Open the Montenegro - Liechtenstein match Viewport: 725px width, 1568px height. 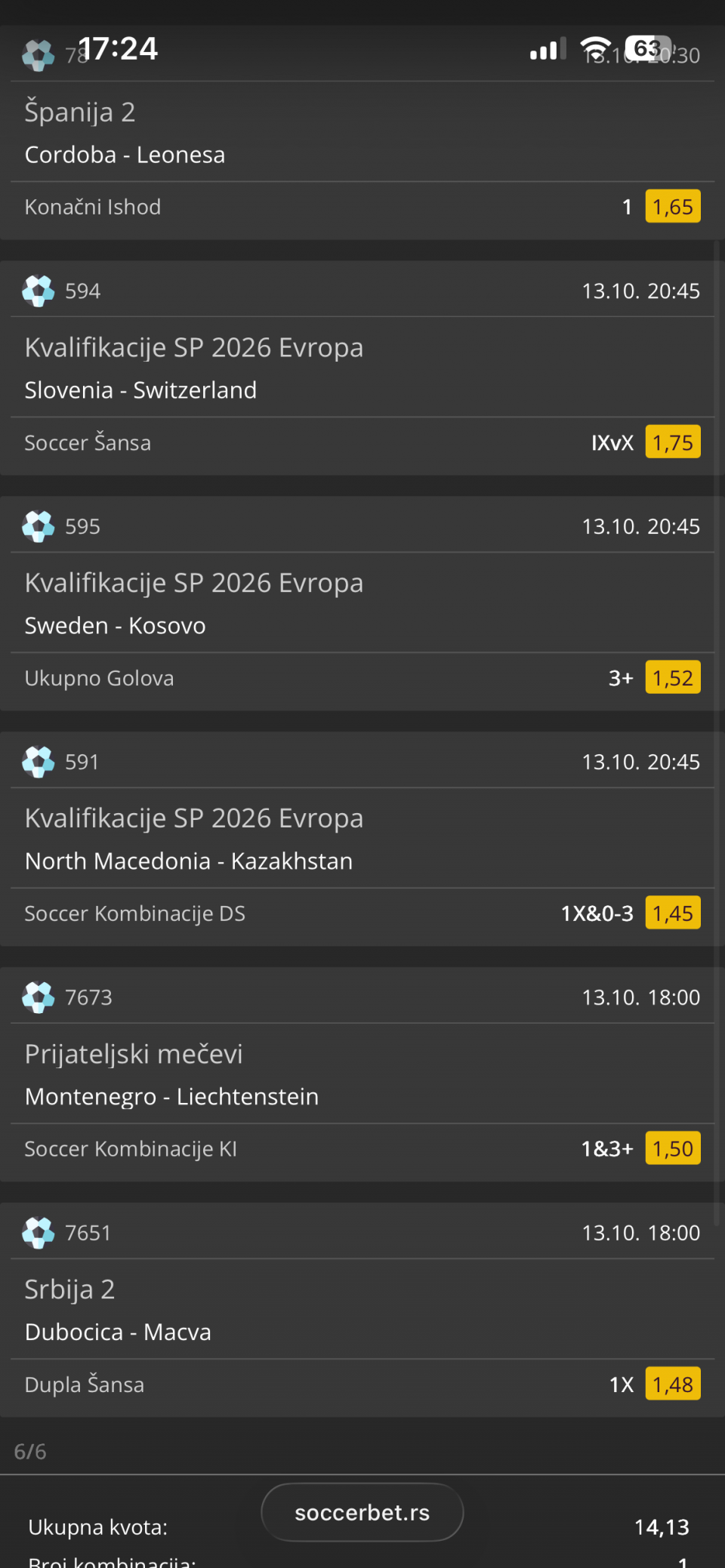tap(172, 1097)
